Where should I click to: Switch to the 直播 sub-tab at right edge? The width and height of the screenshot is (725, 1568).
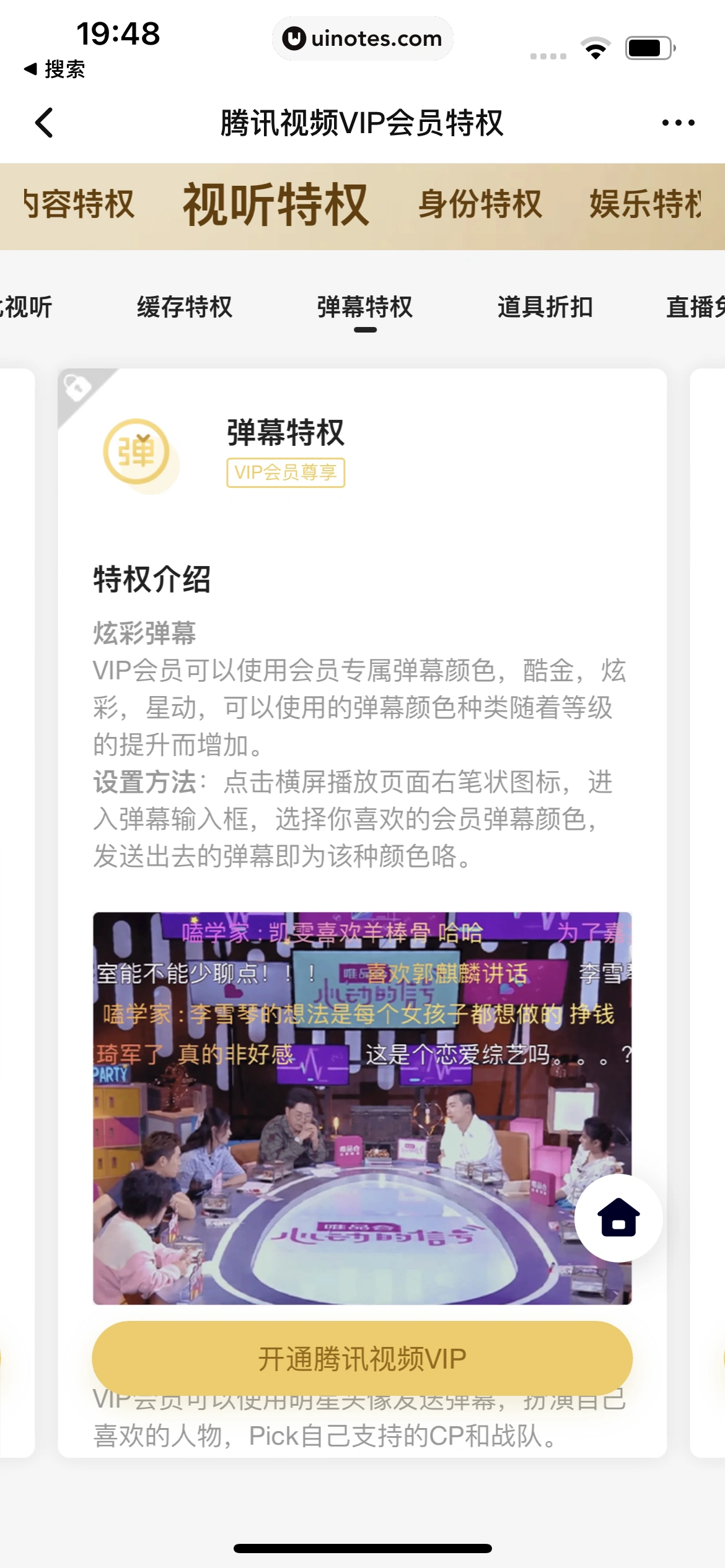695,307
